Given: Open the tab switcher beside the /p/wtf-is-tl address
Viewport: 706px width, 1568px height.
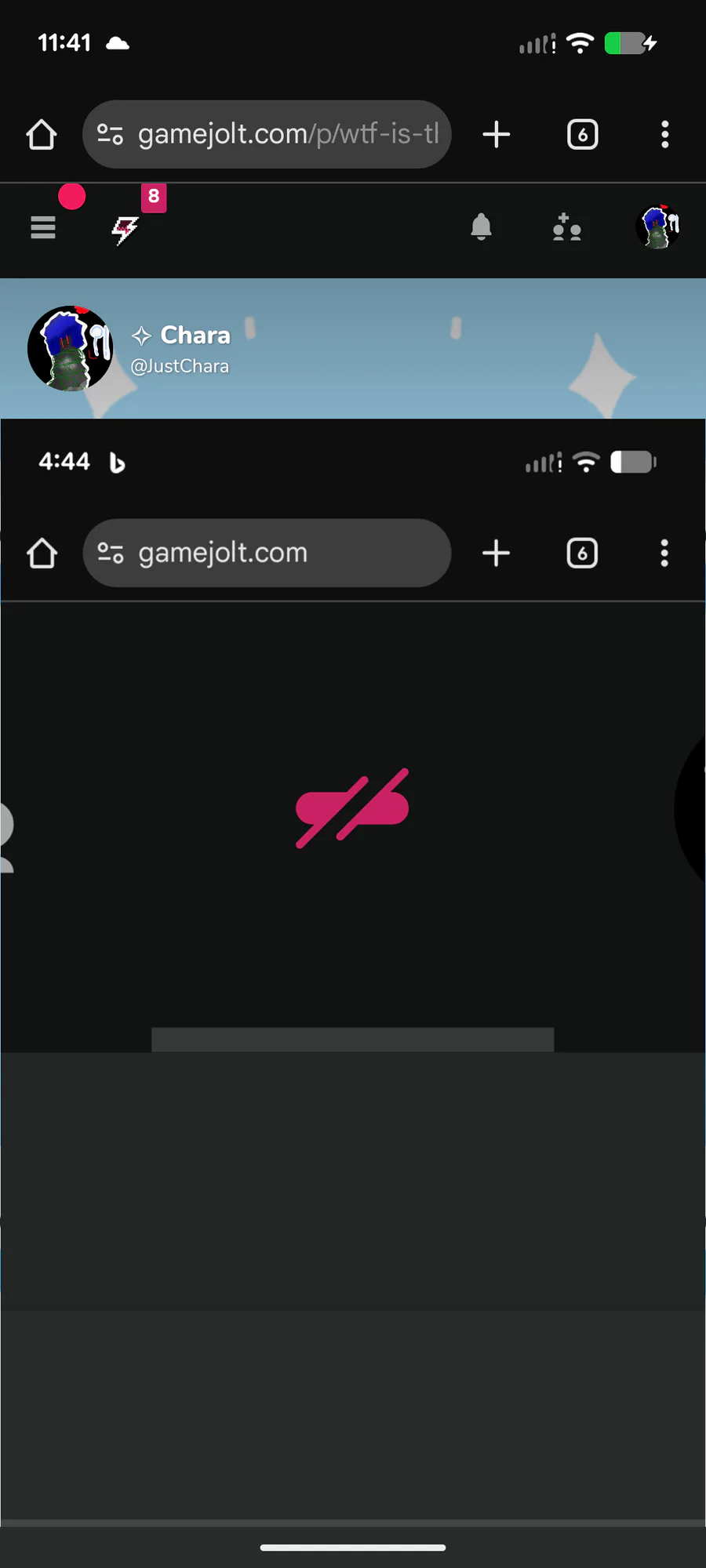Looking at the screenshot, I should (583, 135).
